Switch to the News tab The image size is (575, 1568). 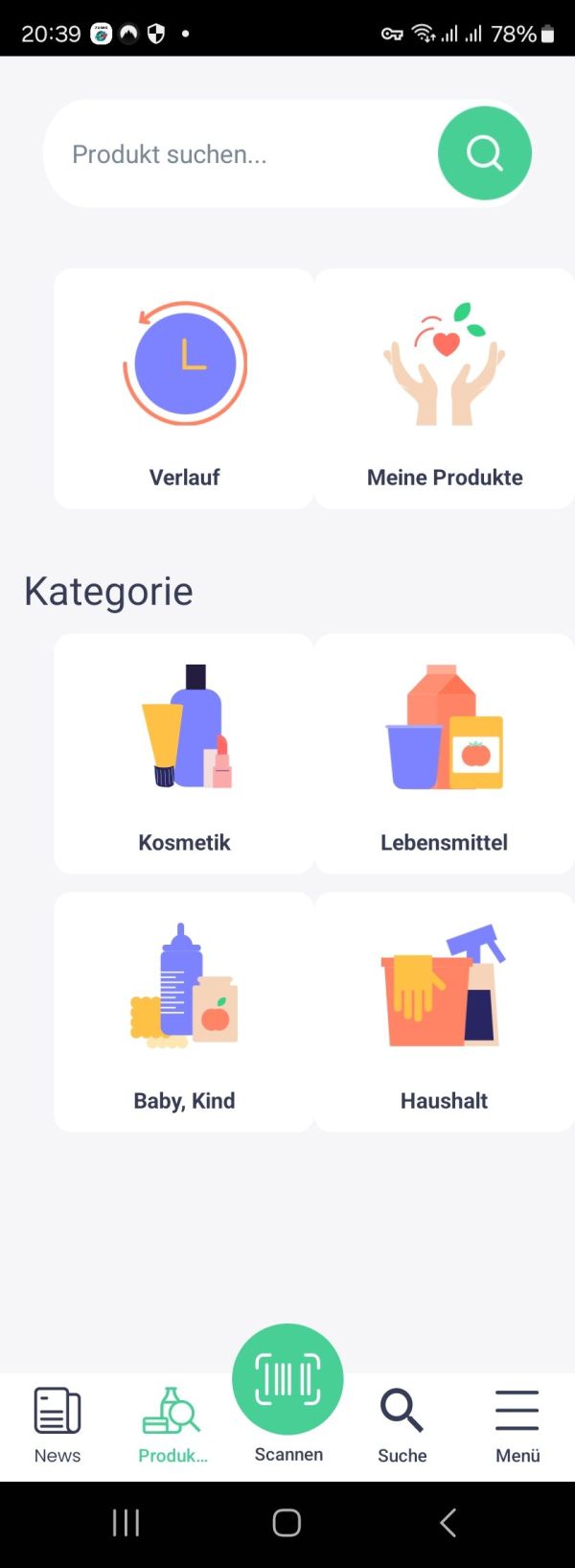(x=57, y=1425)
